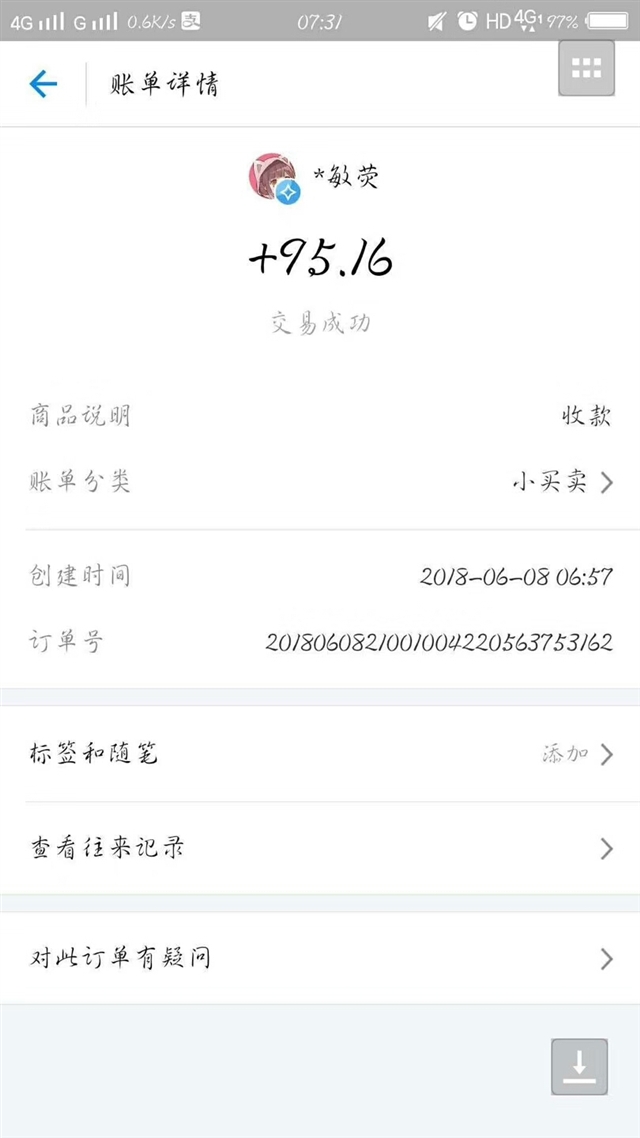Open 查看往来记录
Image resolution: width=640 pixels, height=1138 pixels.
[320, 848]
